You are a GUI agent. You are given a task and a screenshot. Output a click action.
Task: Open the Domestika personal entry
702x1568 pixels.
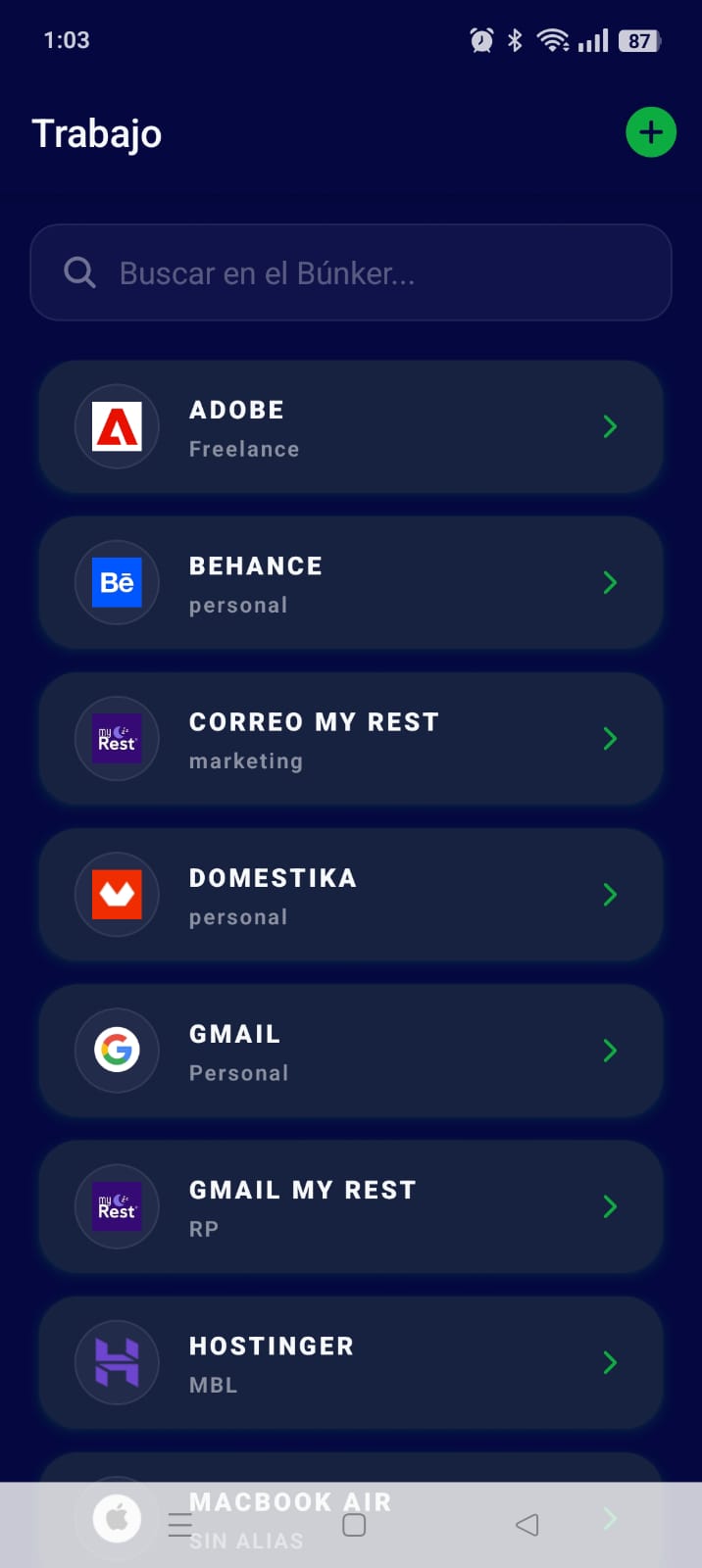(351, 895)
